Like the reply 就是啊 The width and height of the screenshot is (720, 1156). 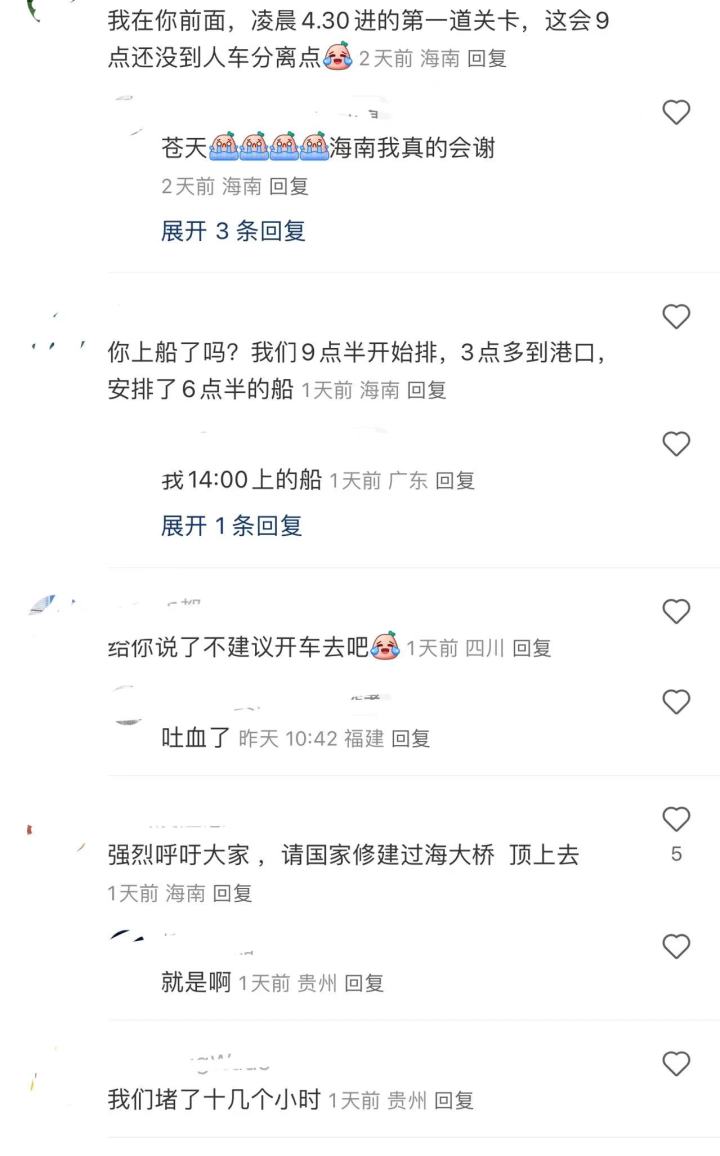tap(677, 946)
